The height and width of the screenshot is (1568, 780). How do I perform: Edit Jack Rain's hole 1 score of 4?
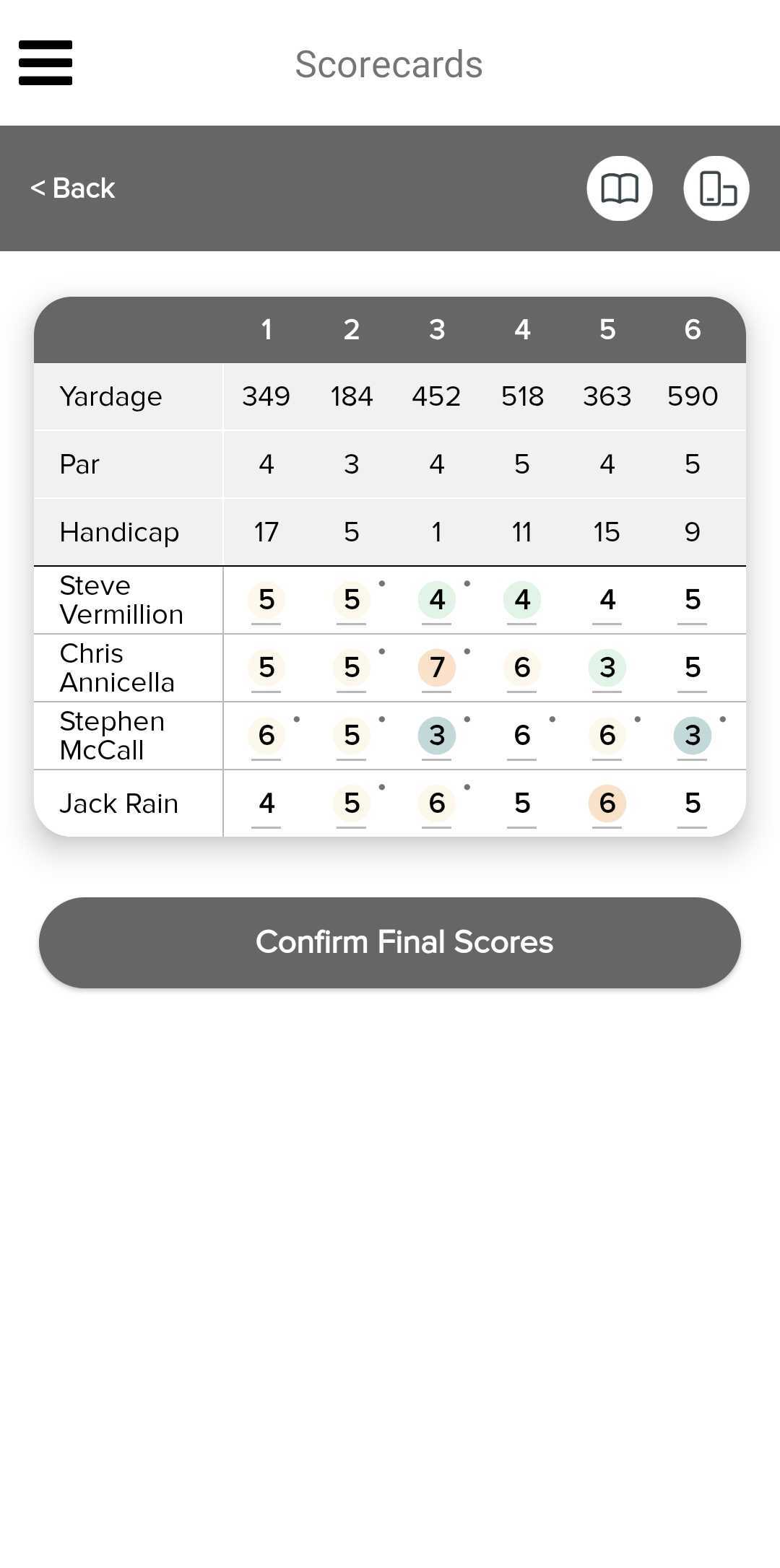point(266,803)
